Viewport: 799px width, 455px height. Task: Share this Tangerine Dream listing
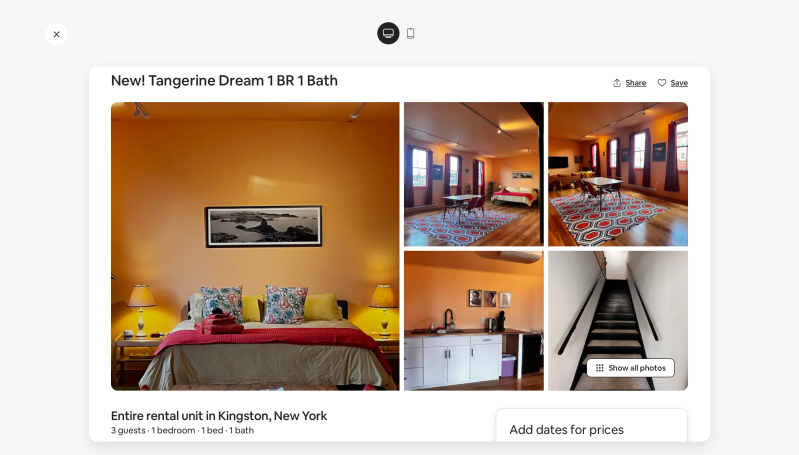click(x=629, y=83)
